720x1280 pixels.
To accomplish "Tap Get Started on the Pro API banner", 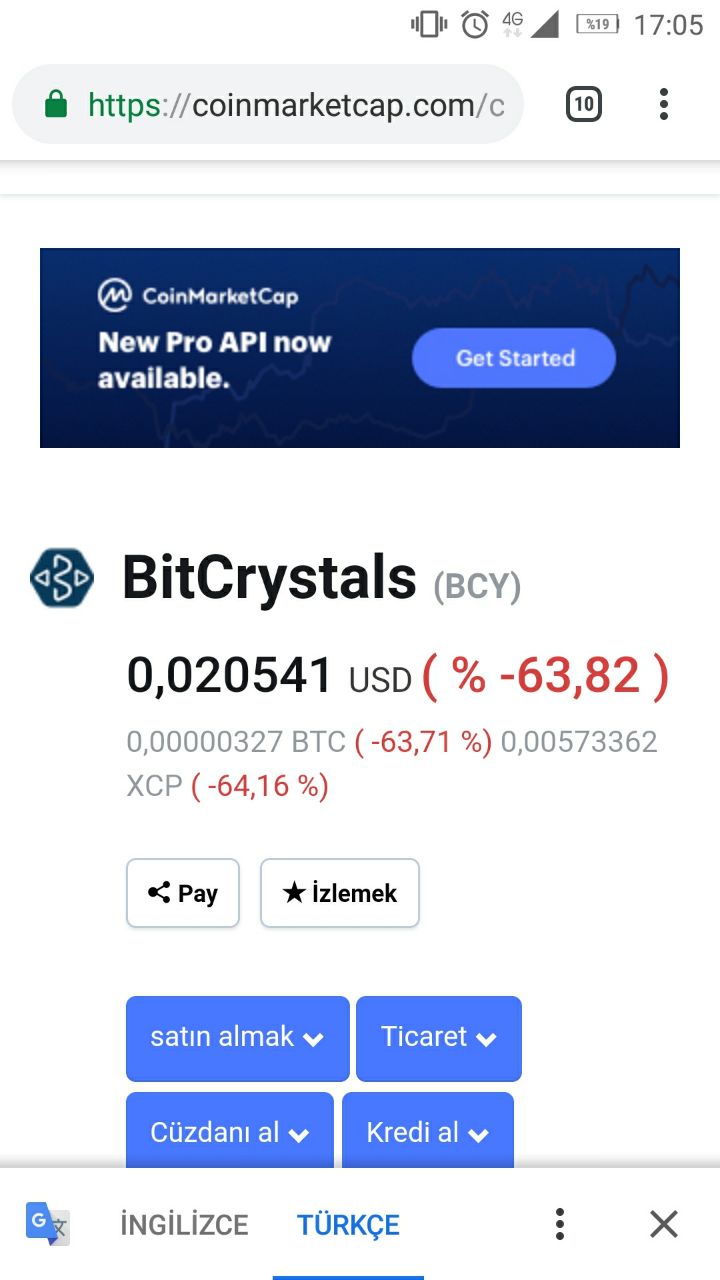I will (x=514, y=358).
